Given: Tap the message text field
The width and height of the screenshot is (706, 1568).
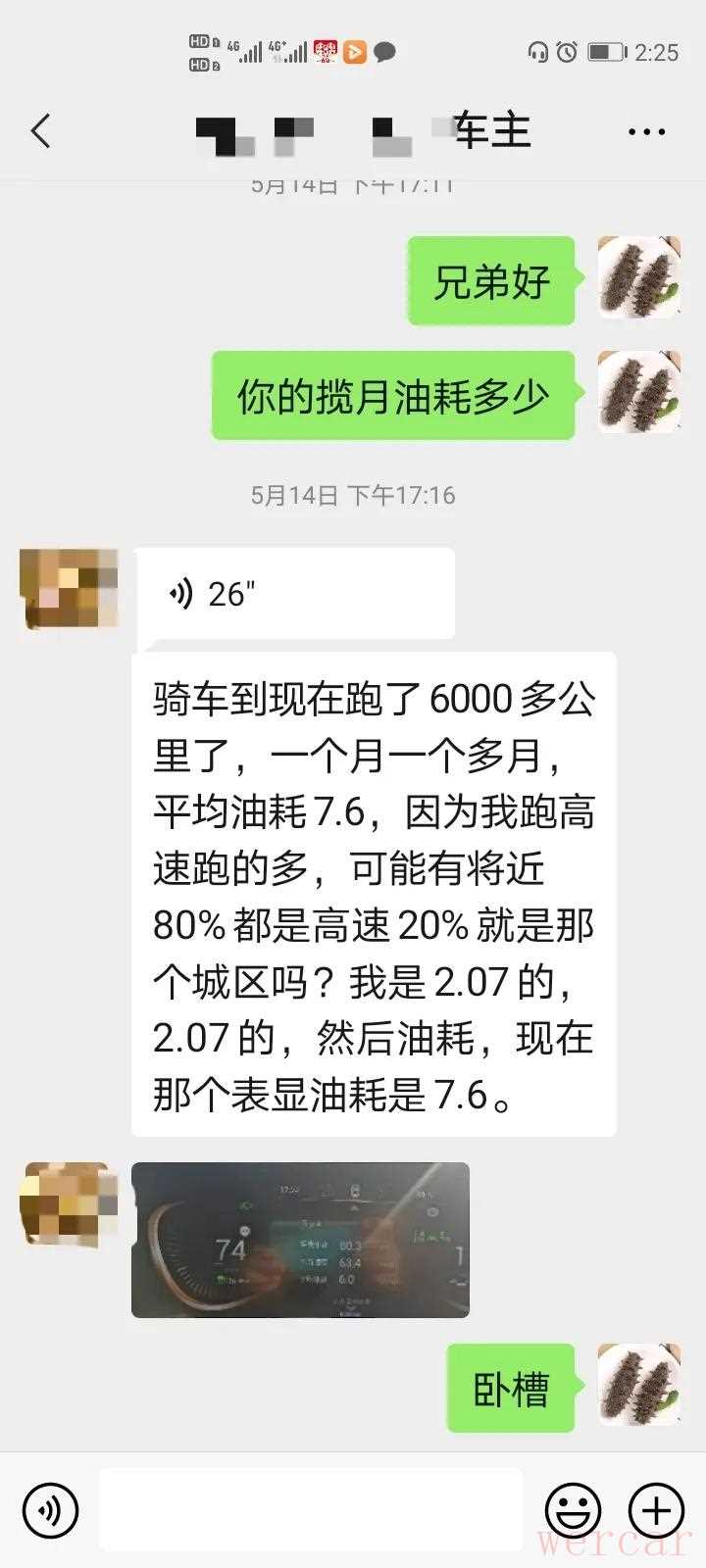Looking at the screenshot, I should click(x=310, y=1510).
